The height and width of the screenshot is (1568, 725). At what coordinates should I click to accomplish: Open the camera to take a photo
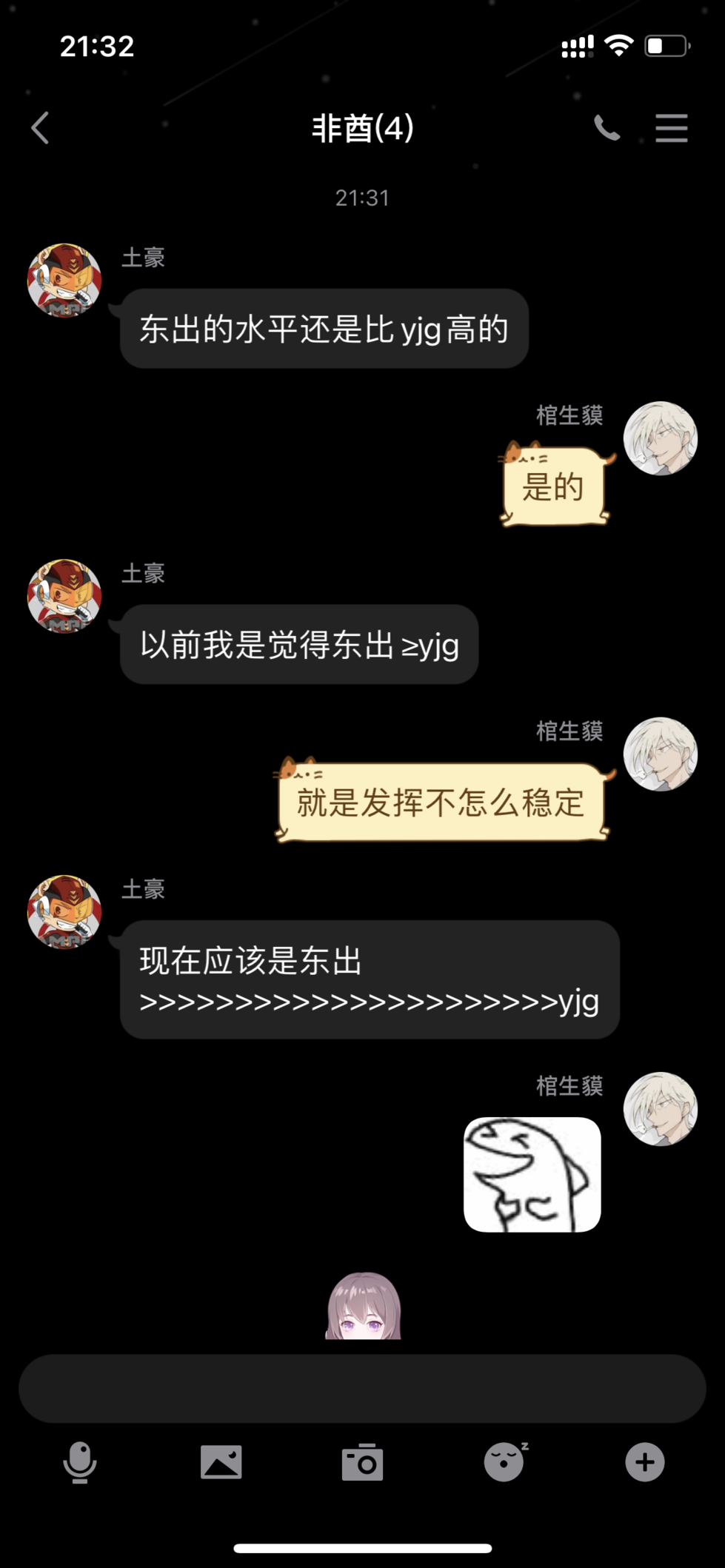tap(362, 1462)
